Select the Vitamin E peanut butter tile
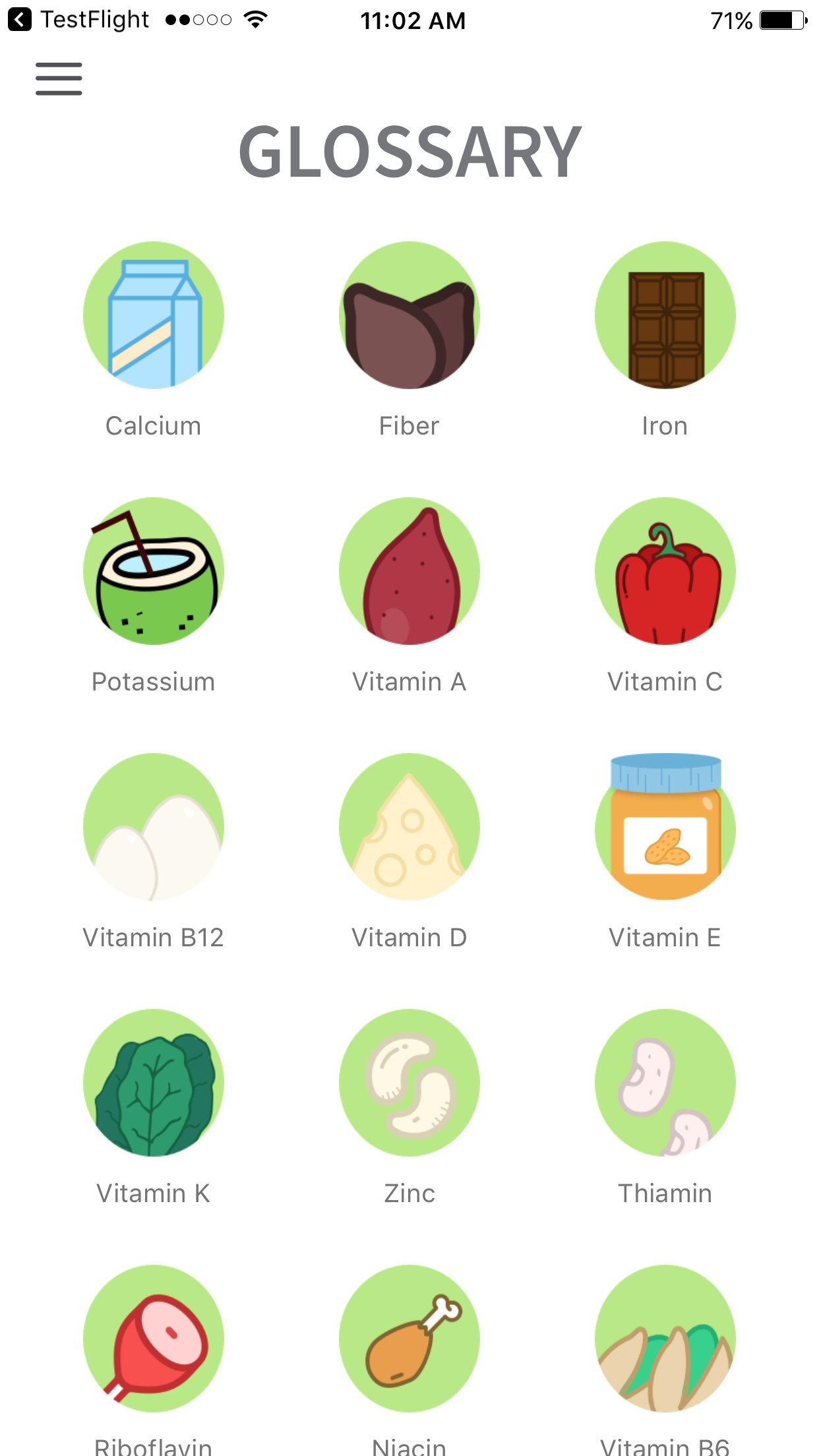Screen dimensions: 819x1456 click(x=665, y=827)
